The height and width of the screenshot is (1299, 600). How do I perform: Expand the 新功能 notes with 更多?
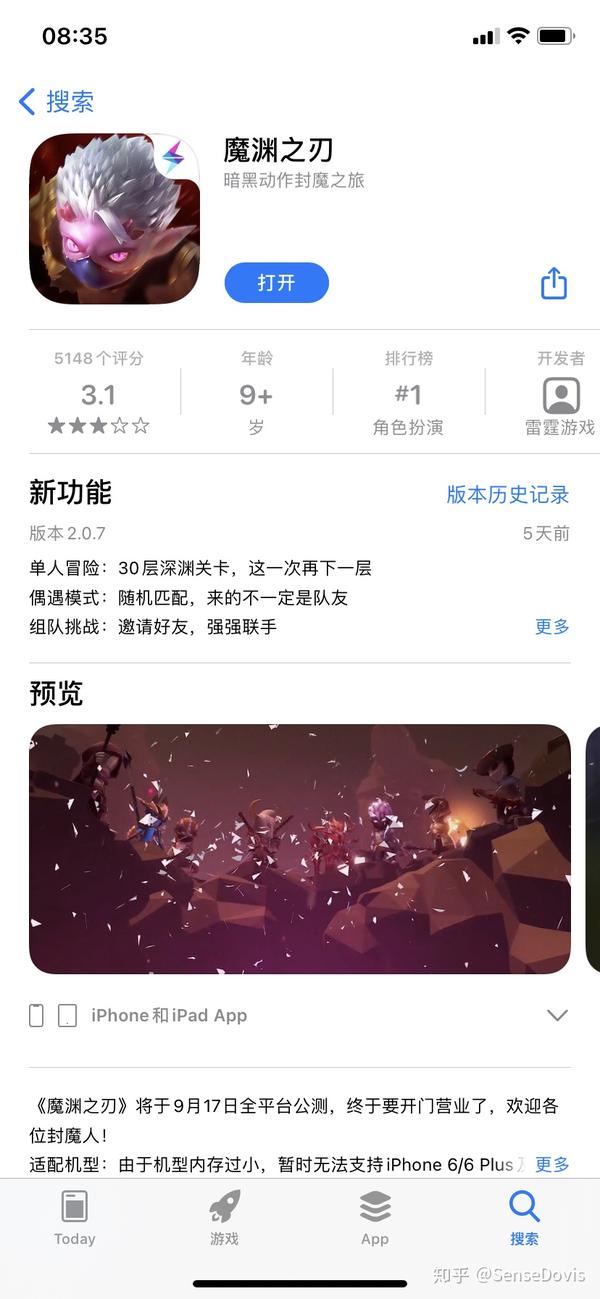pos(552,627)
